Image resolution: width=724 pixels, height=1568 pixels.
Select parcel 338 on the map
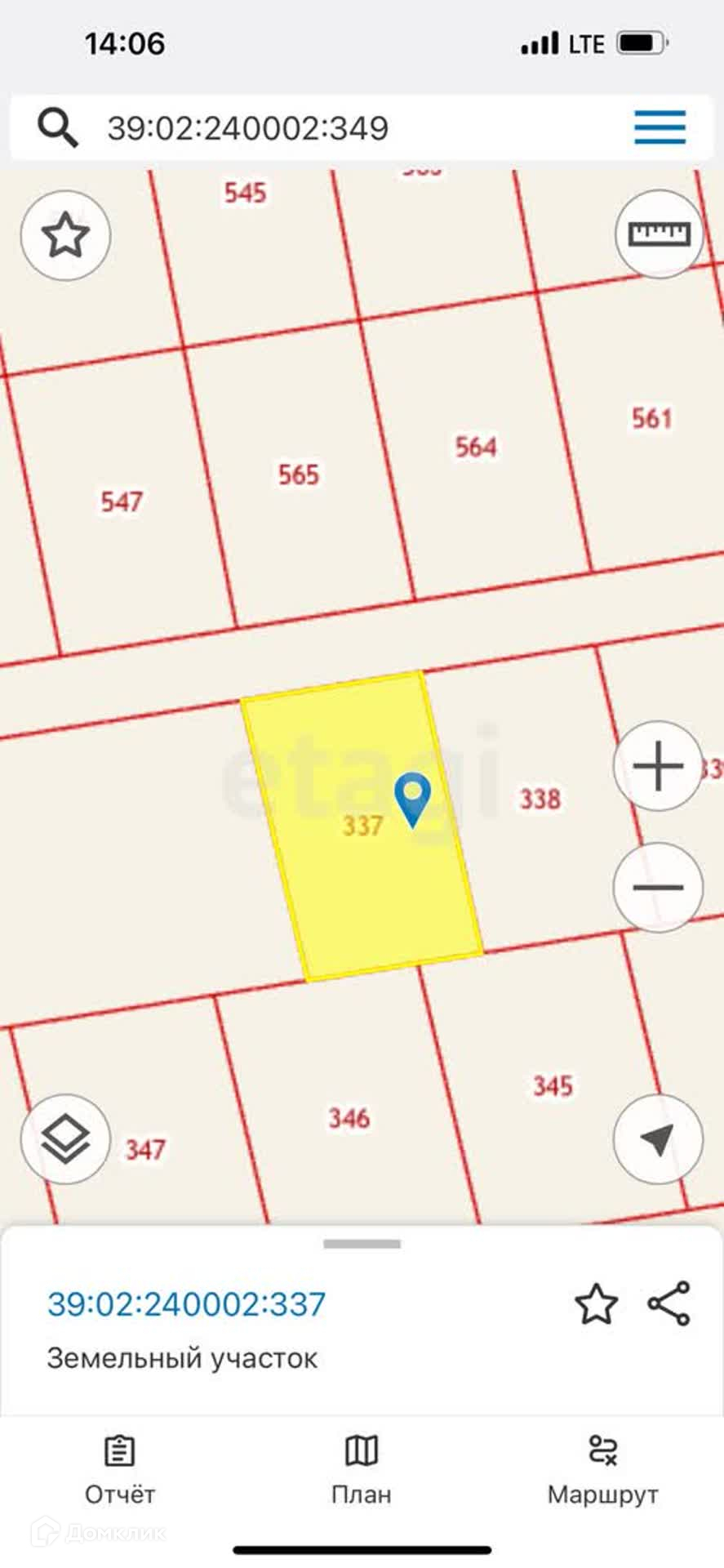[540, 799]
